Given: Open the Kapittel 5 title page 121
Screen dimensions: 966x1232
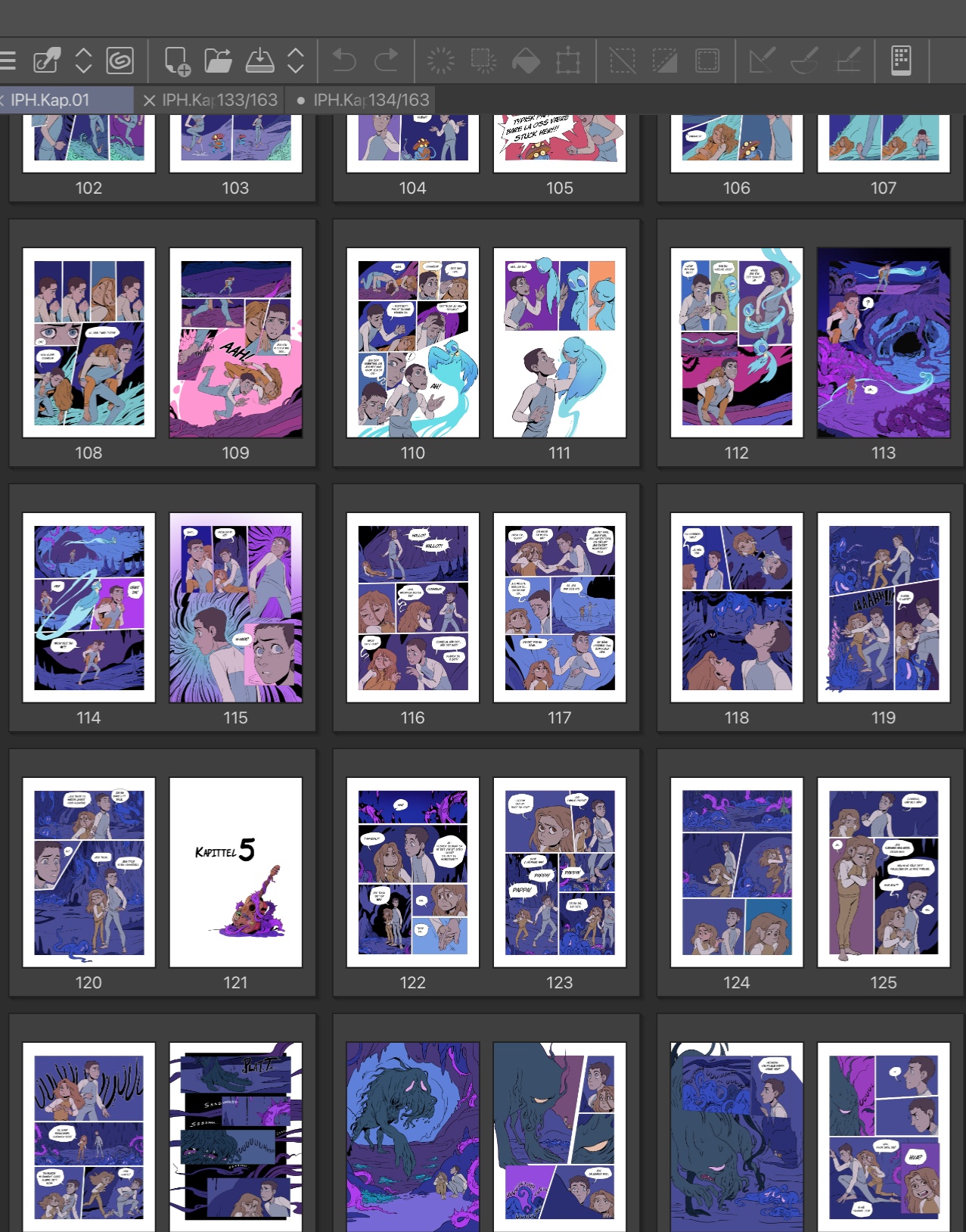Looking at the screenshot, I should [235, 873].
